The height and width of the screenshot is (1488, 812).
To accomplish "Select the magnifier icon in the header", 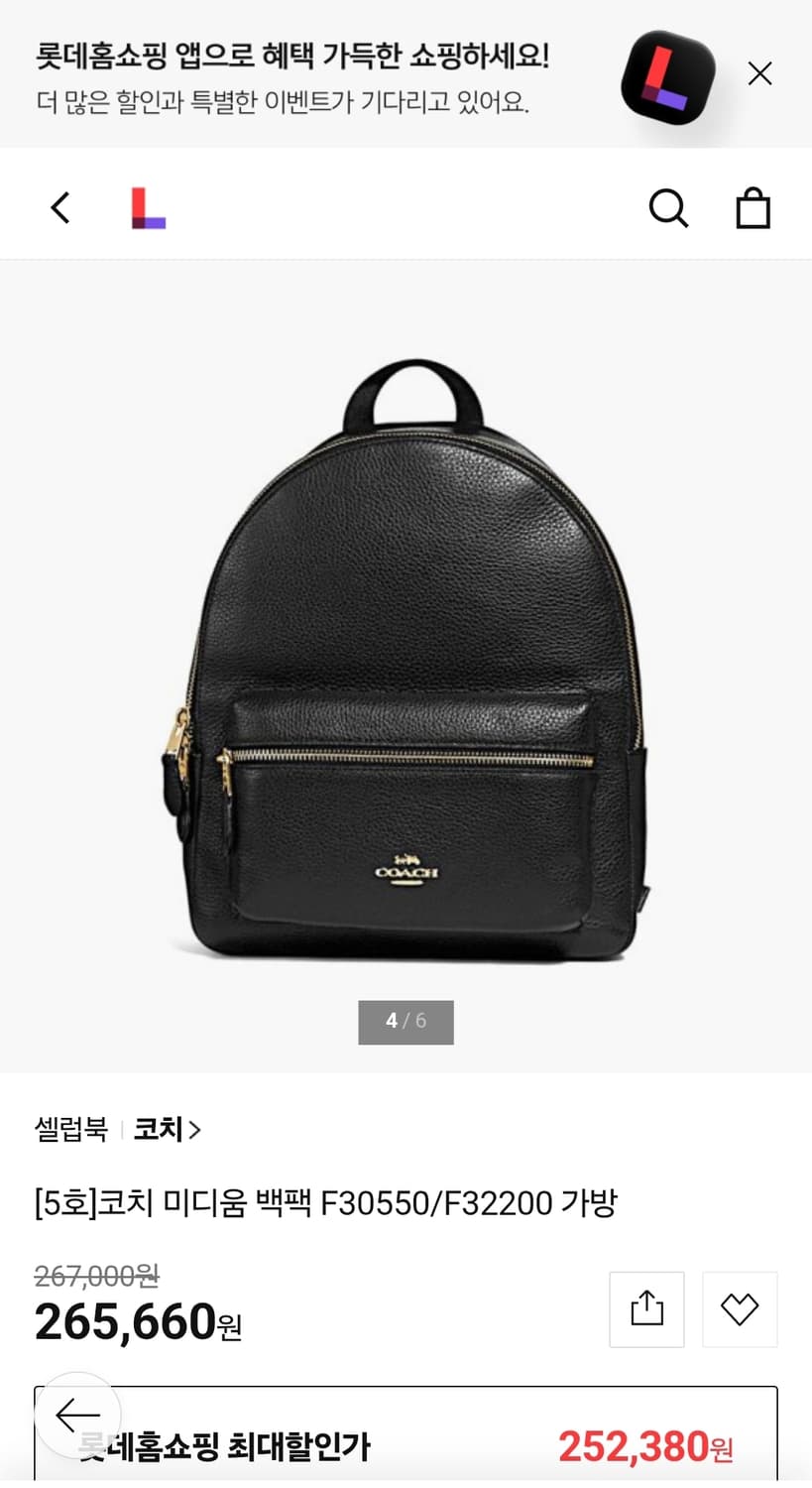I will pos(668,208).
